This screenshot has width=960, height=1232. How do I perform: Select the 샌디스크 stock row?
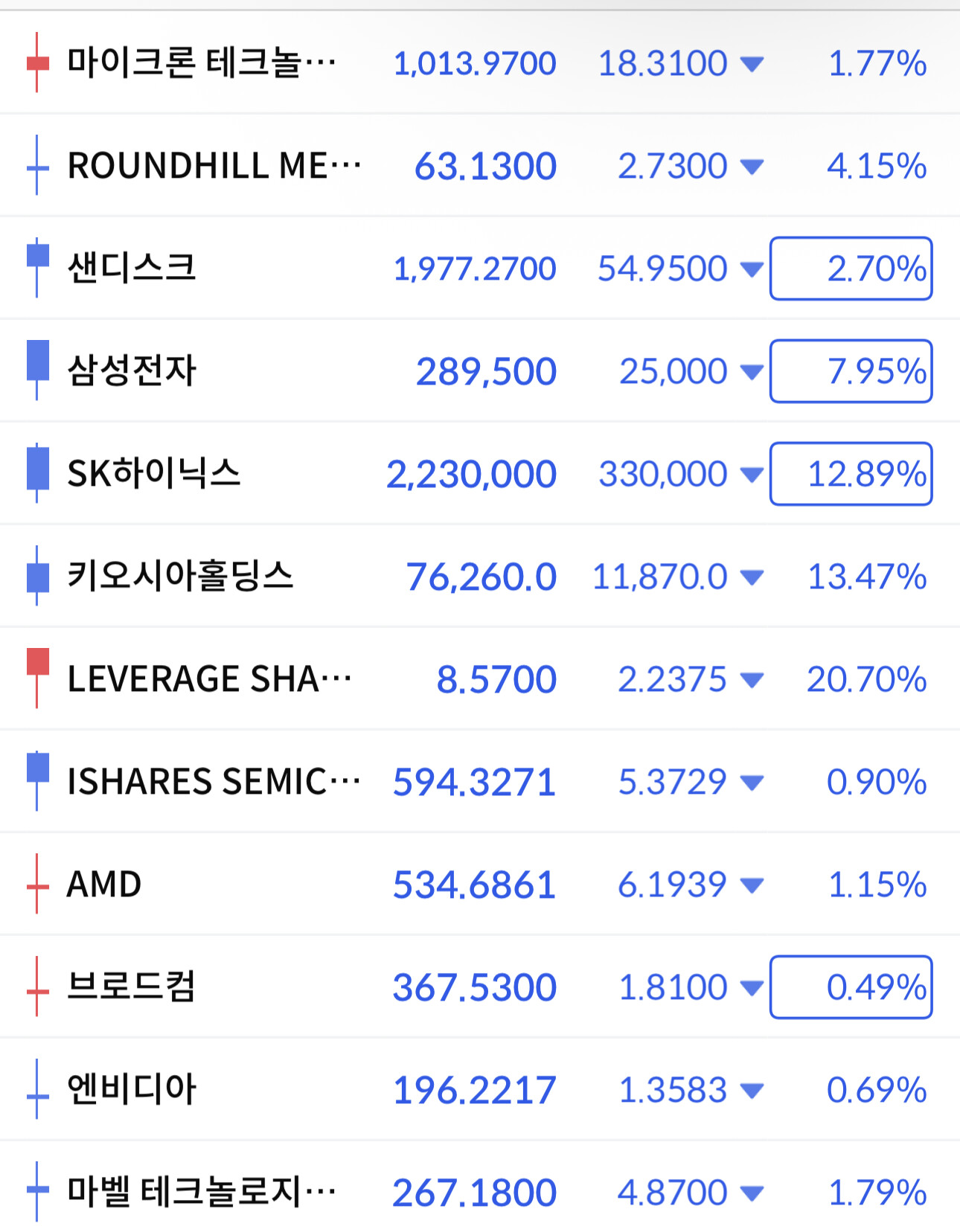[480, 268]
